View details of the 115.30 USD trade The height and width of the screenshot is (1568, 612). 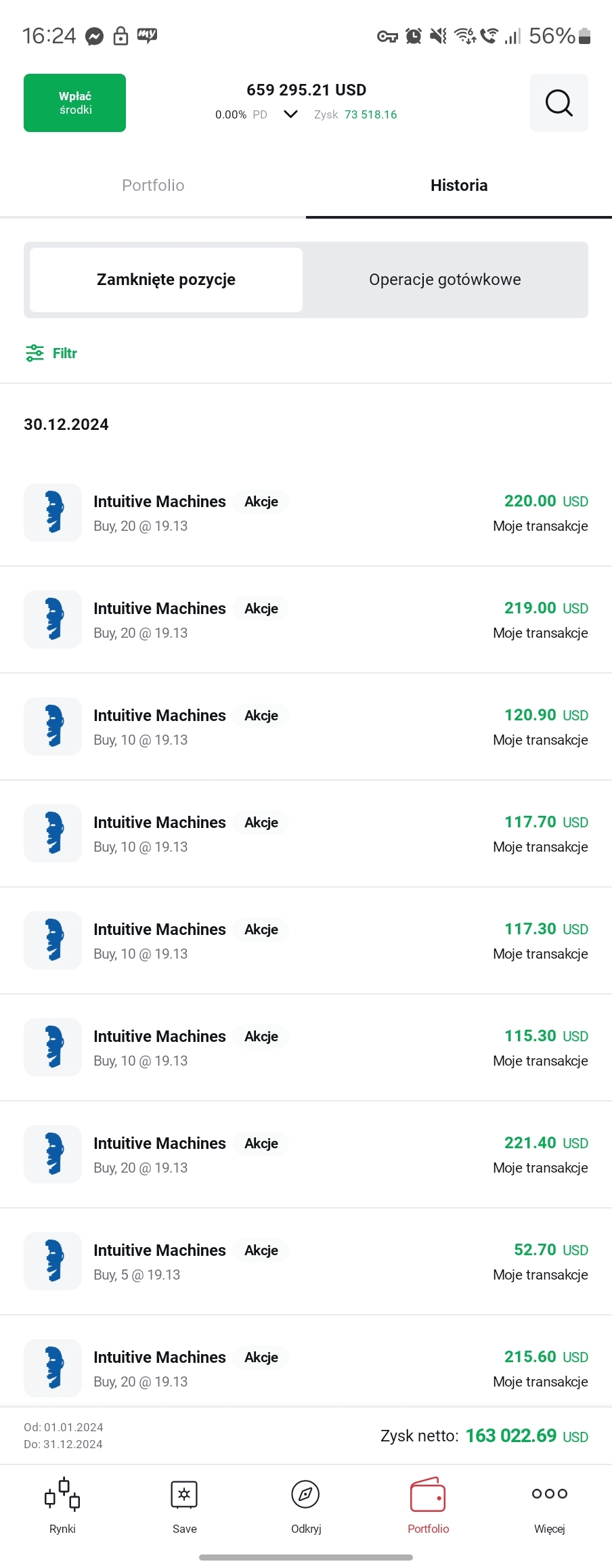(306, 1047)
